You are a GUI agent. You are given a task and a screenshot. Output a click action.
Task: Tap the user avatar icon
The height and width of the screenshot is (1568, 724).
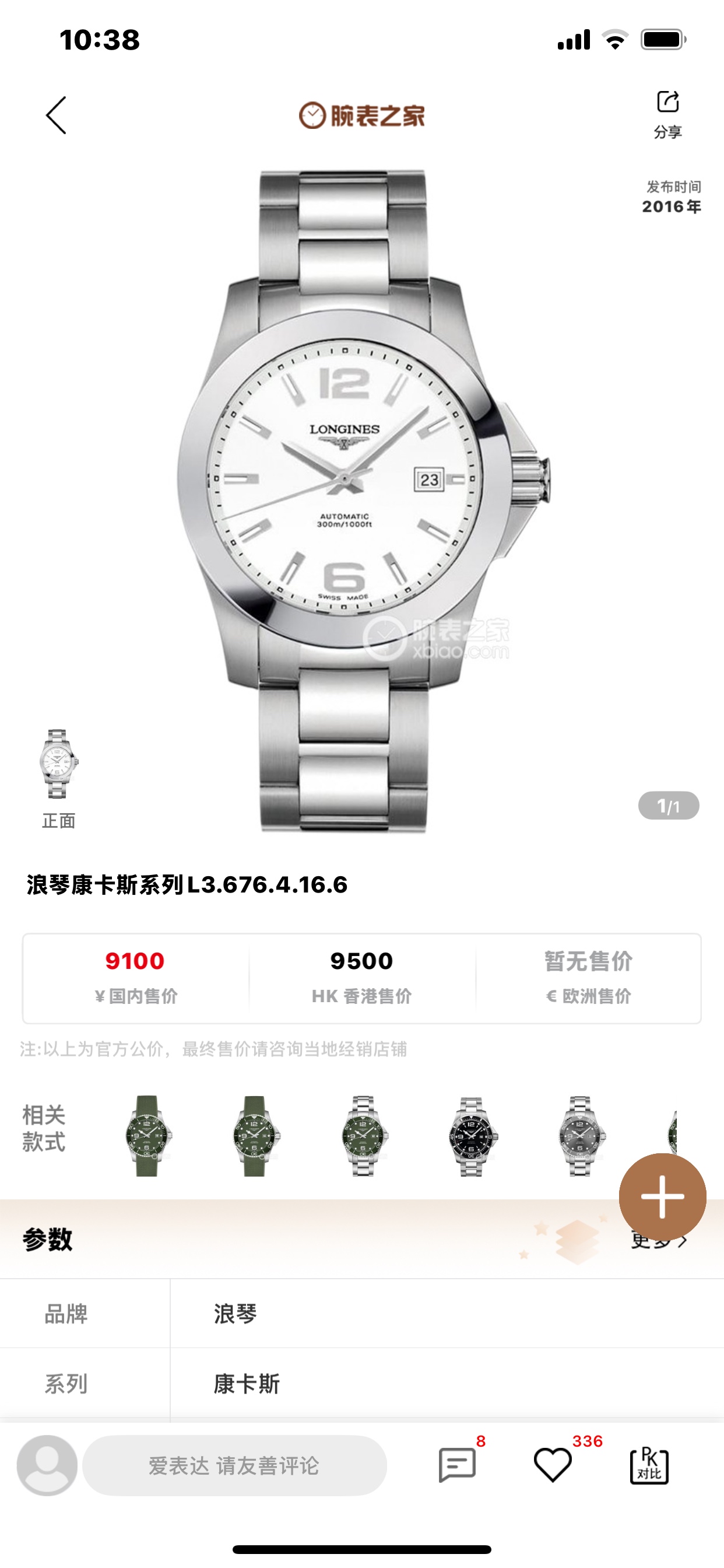[x=47, y=1465]
